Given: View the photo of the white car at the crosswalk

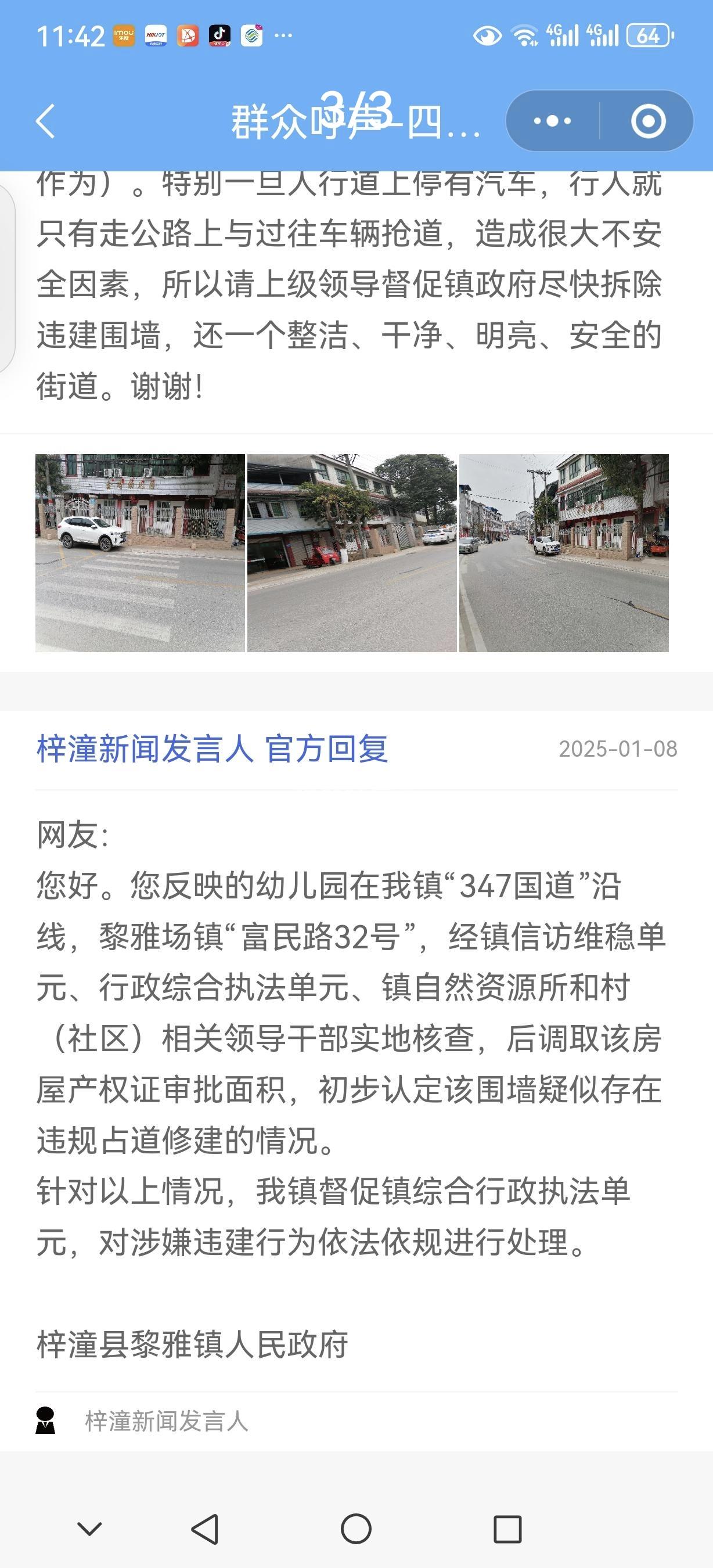Looking at the screenshot, I should 140,553.
